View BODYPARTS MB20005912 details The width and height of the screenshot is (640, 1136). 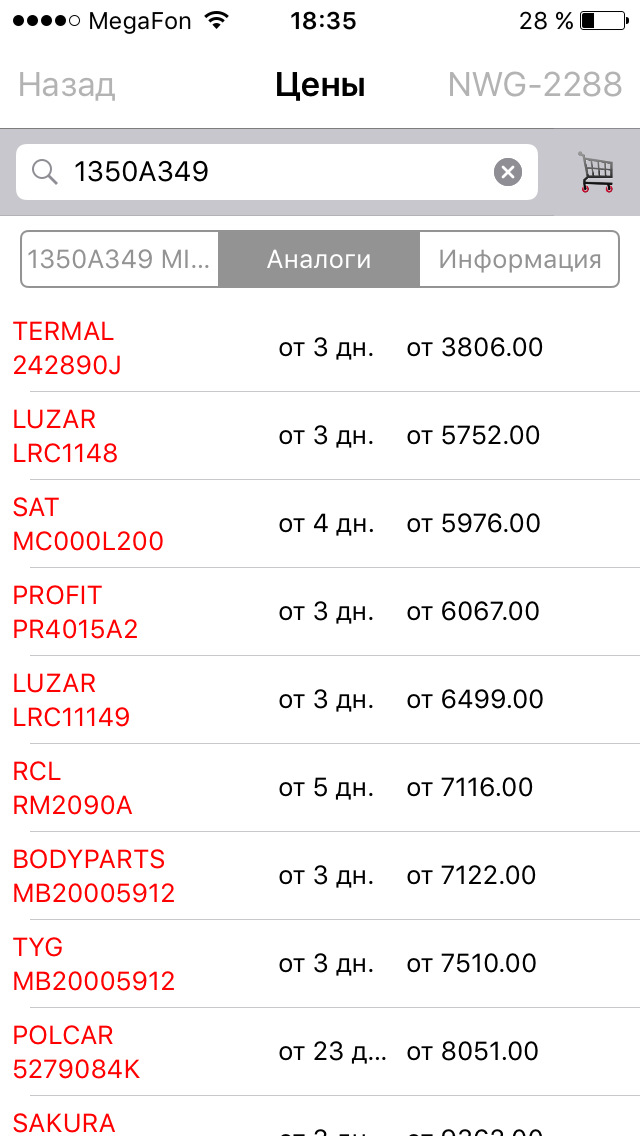[320, 876]
